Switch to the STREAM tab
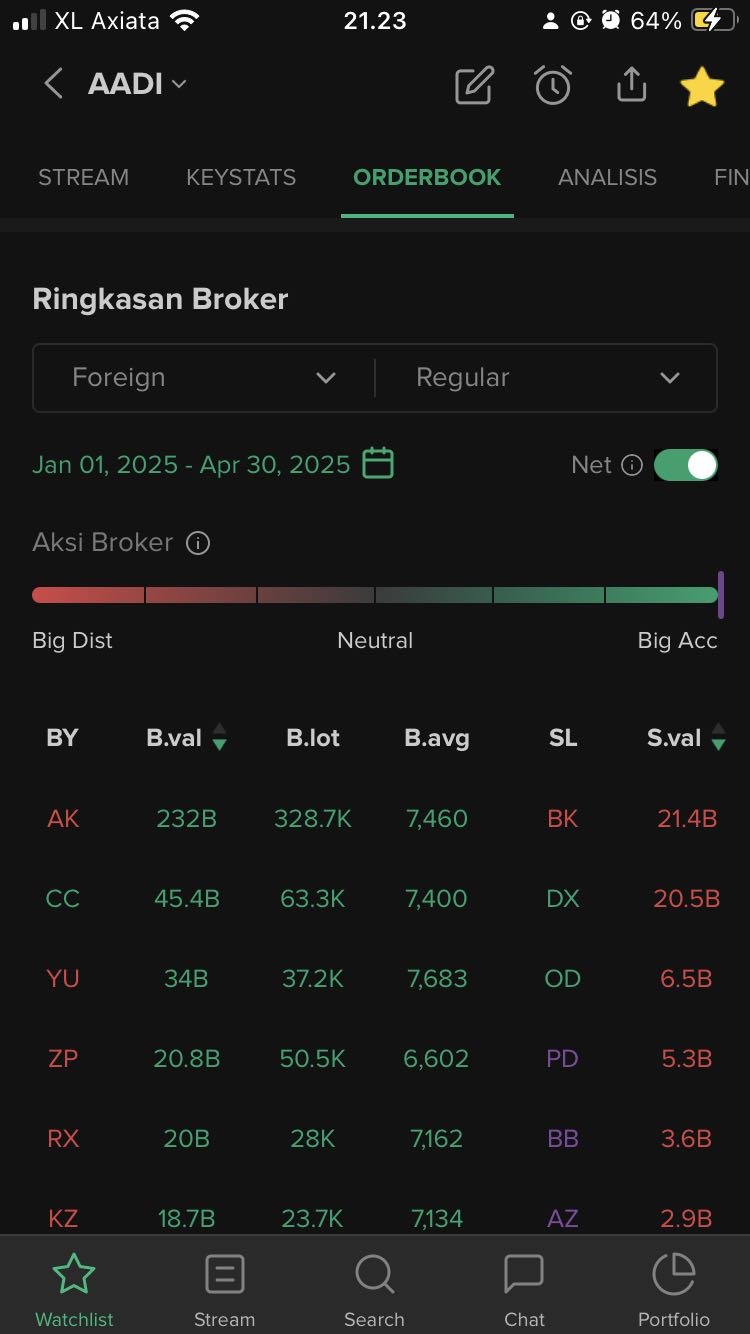 pos(83,178)
